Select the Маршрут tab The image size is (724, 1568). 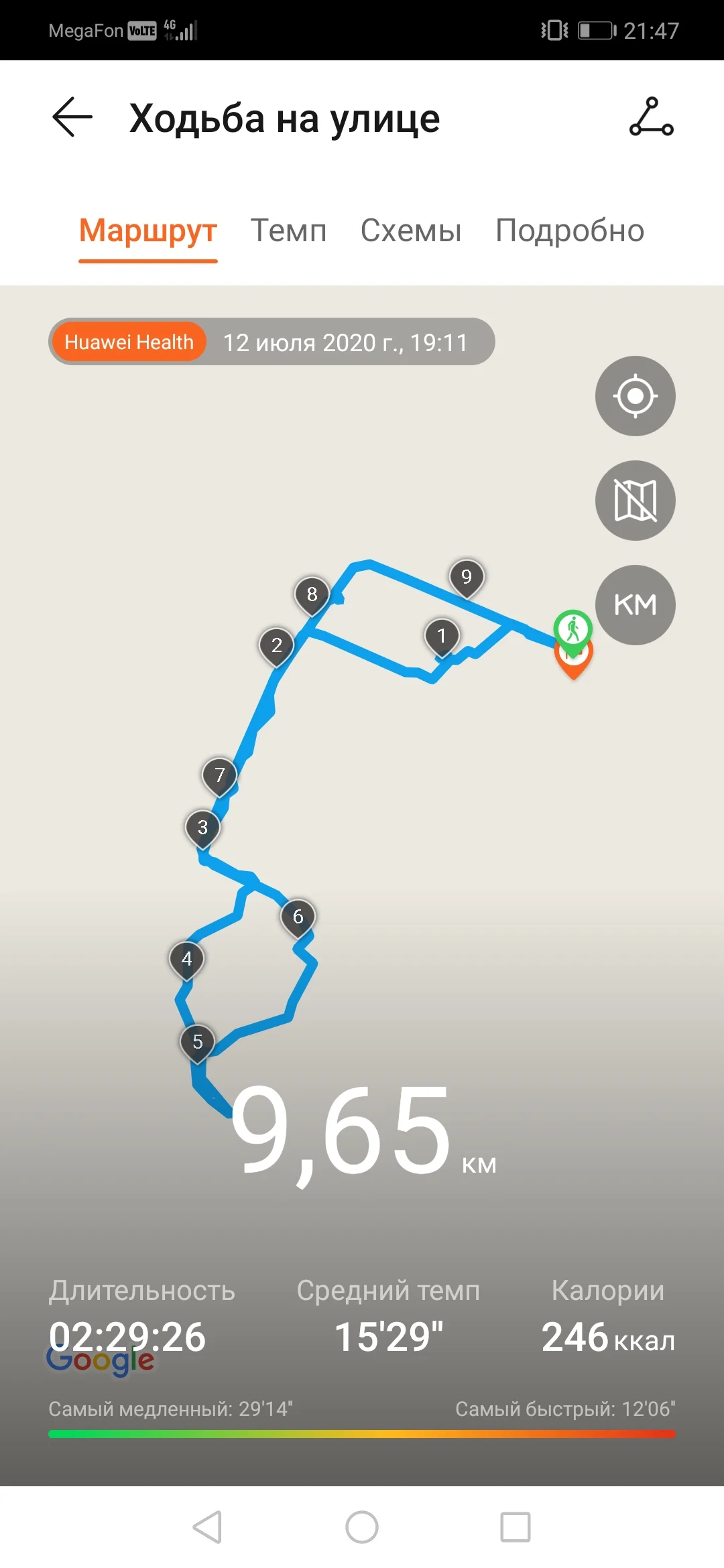[x=148, y=231]
